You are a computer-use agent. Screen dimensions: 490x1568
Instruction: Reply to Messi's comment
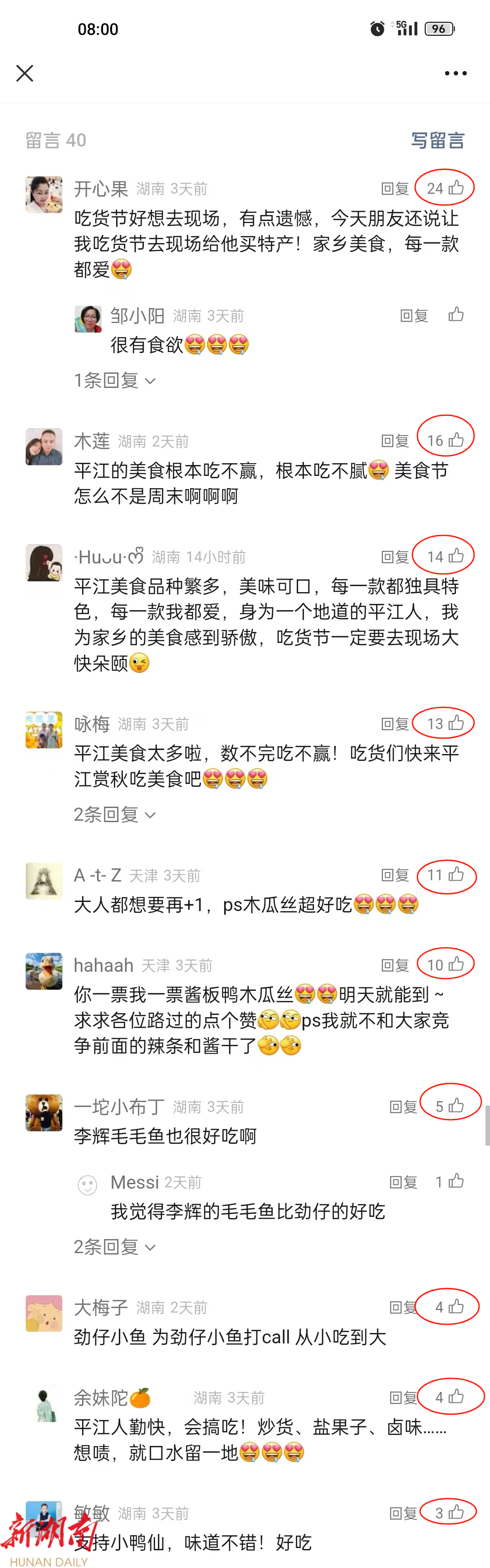(403, 1182)
